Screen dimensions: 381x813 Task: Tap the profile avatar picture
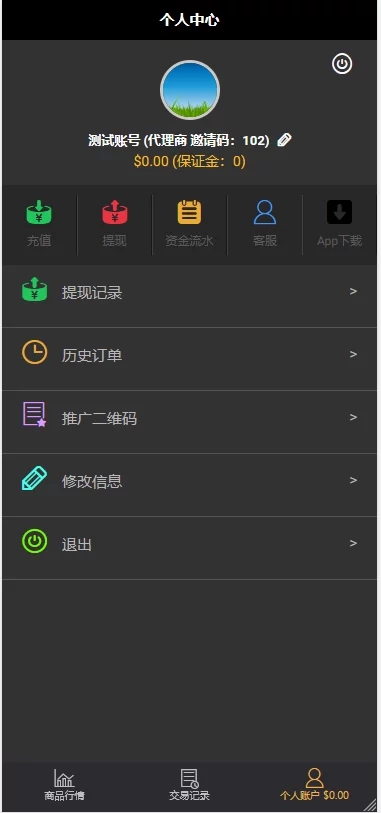(190, 90)
